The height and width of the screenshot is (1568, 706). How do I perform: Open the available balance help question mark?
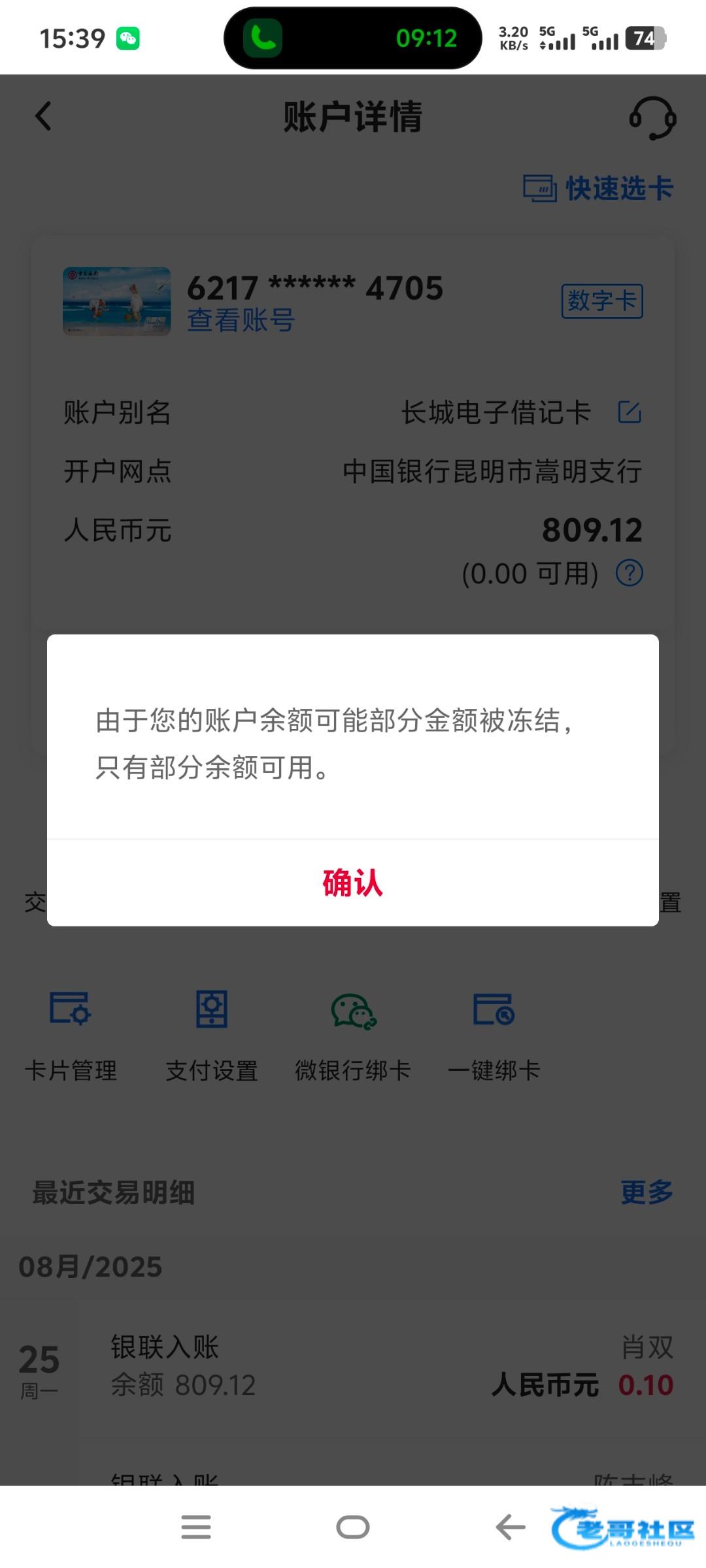tap(630, 573)
